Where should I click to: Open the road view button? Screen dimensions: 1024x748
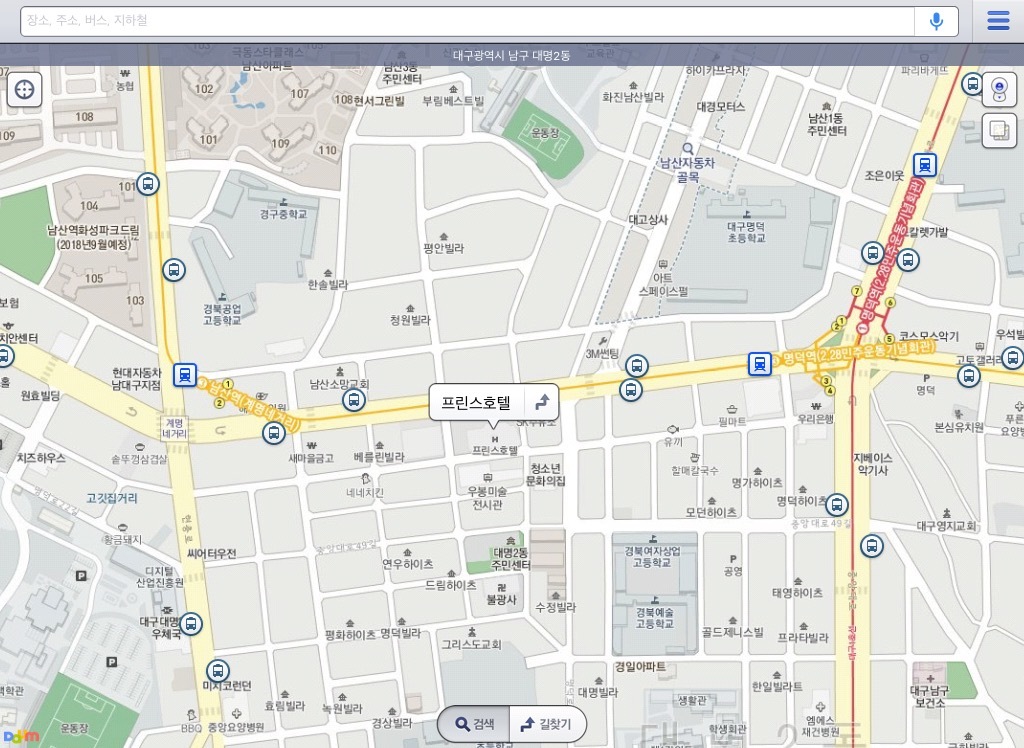(x=998, y=88)
